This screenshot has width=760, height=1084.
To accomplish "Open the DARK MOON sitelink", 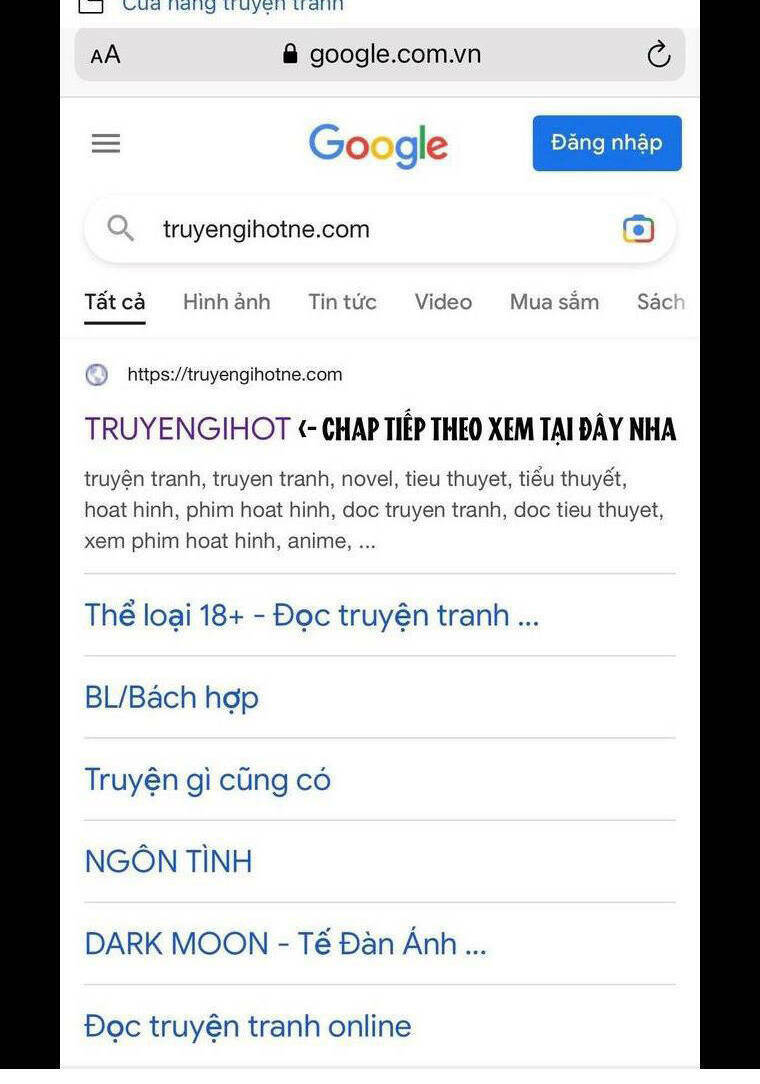I will 285,943.
